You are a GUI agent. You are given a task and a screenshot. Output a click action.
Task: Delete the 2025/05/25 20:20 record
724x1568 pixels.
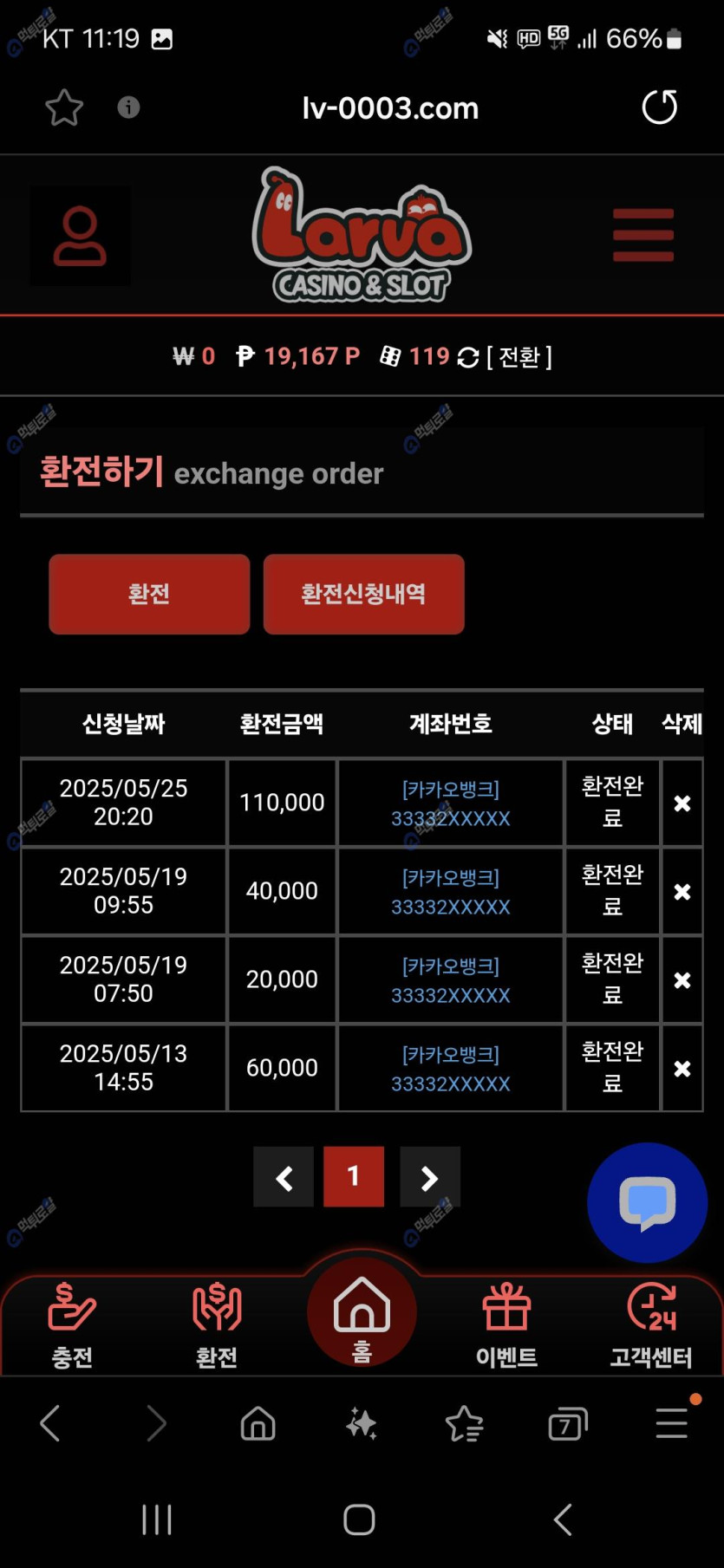682,804
